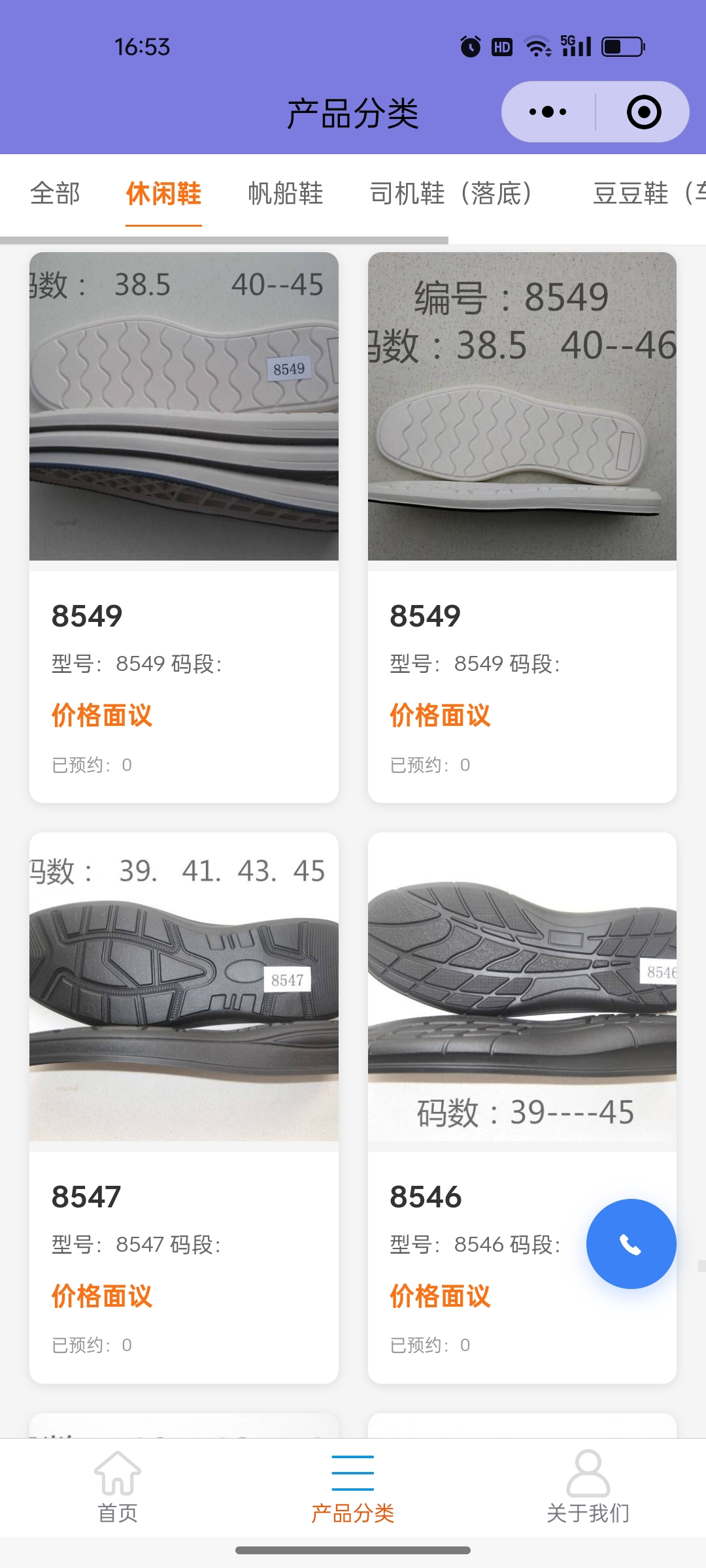Open the 关于我们 tab

(588, 1486)
